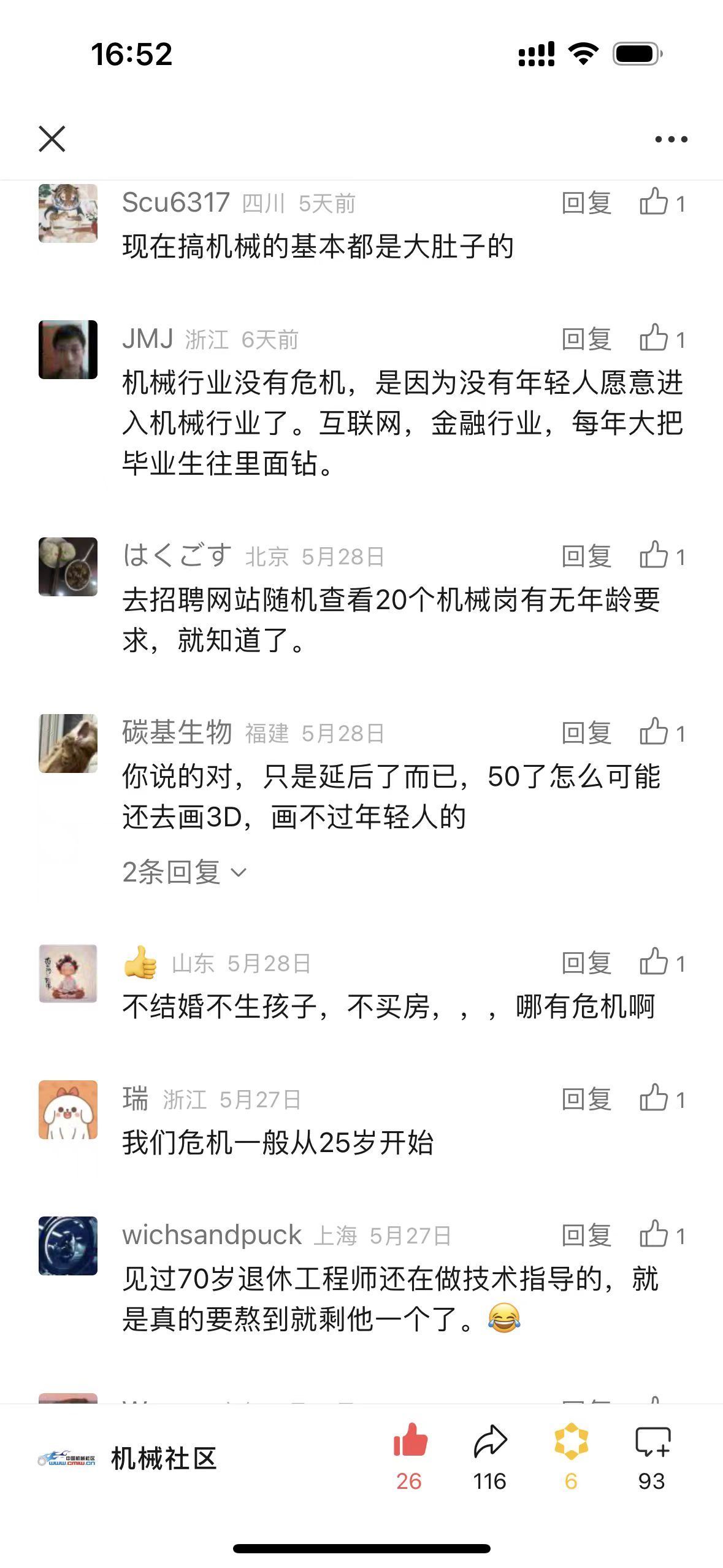This screenshot has width=723, height=1568.
Task: Like 碳基生物's comment
Action: [x=661, y=733]
